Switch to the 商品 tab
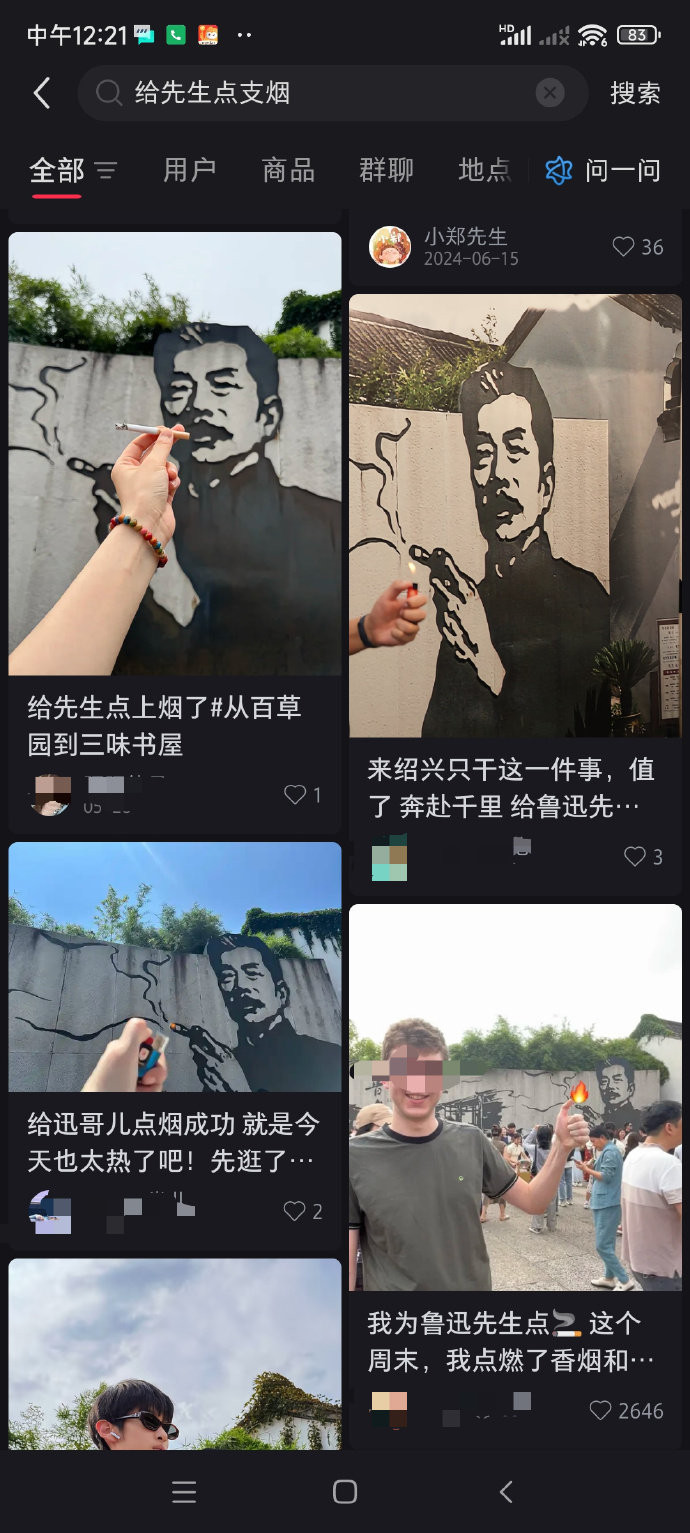The image size is (690, 1533). [x=288, y=171]
